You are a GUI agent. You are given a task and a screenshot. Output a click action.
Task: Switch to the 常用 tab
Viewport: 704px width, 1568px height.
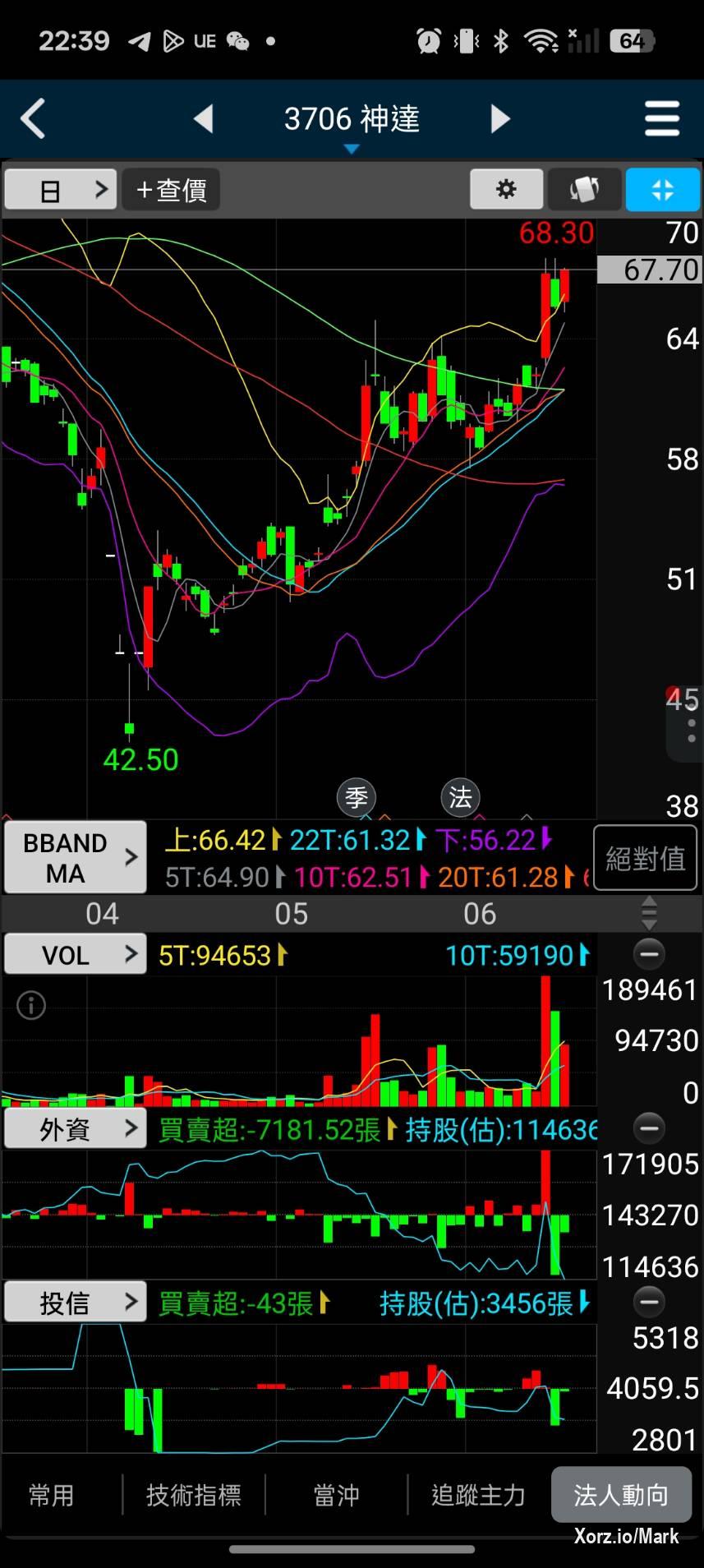point(51,1495)
